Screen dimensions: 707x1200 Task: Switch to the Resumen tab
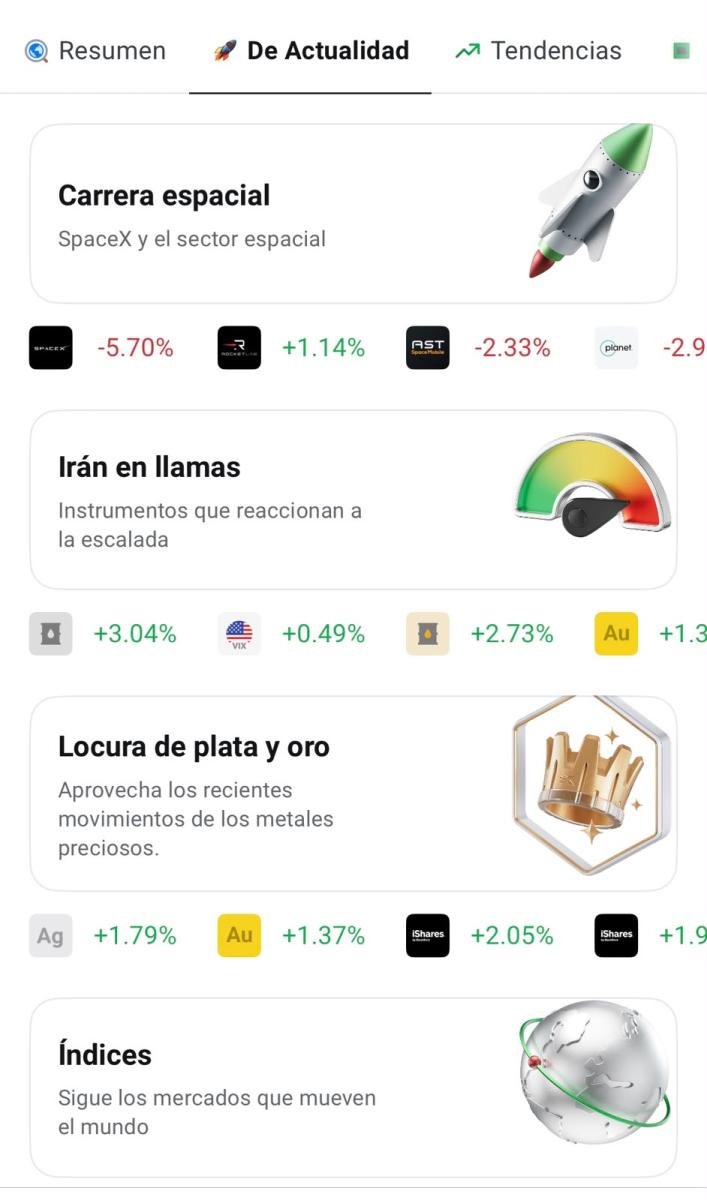(95, 50)
